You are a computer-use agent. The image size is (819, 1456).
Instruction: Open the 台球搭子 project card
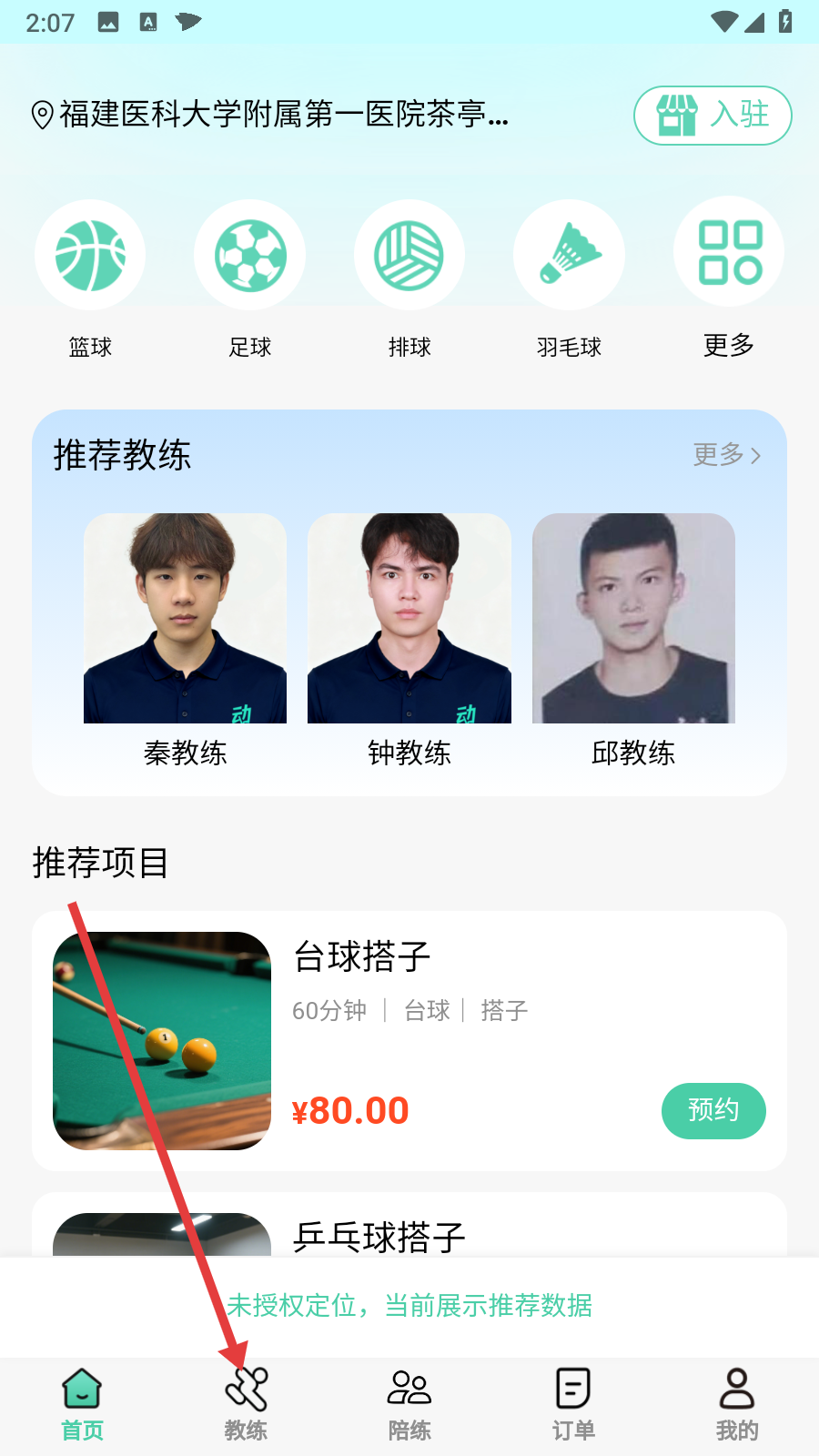409,1040
